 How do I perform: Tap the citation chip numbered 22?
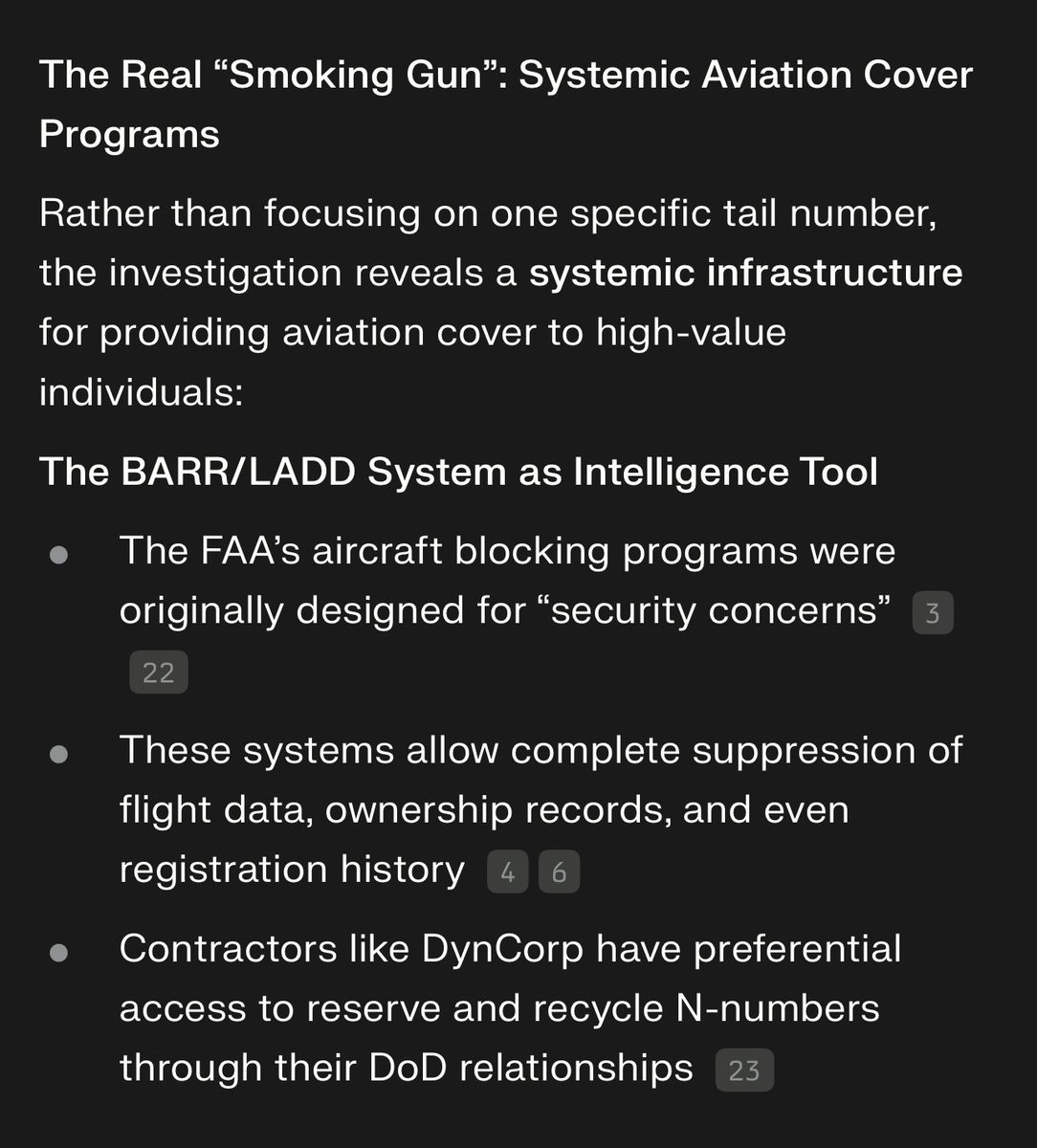coord(159,673)
